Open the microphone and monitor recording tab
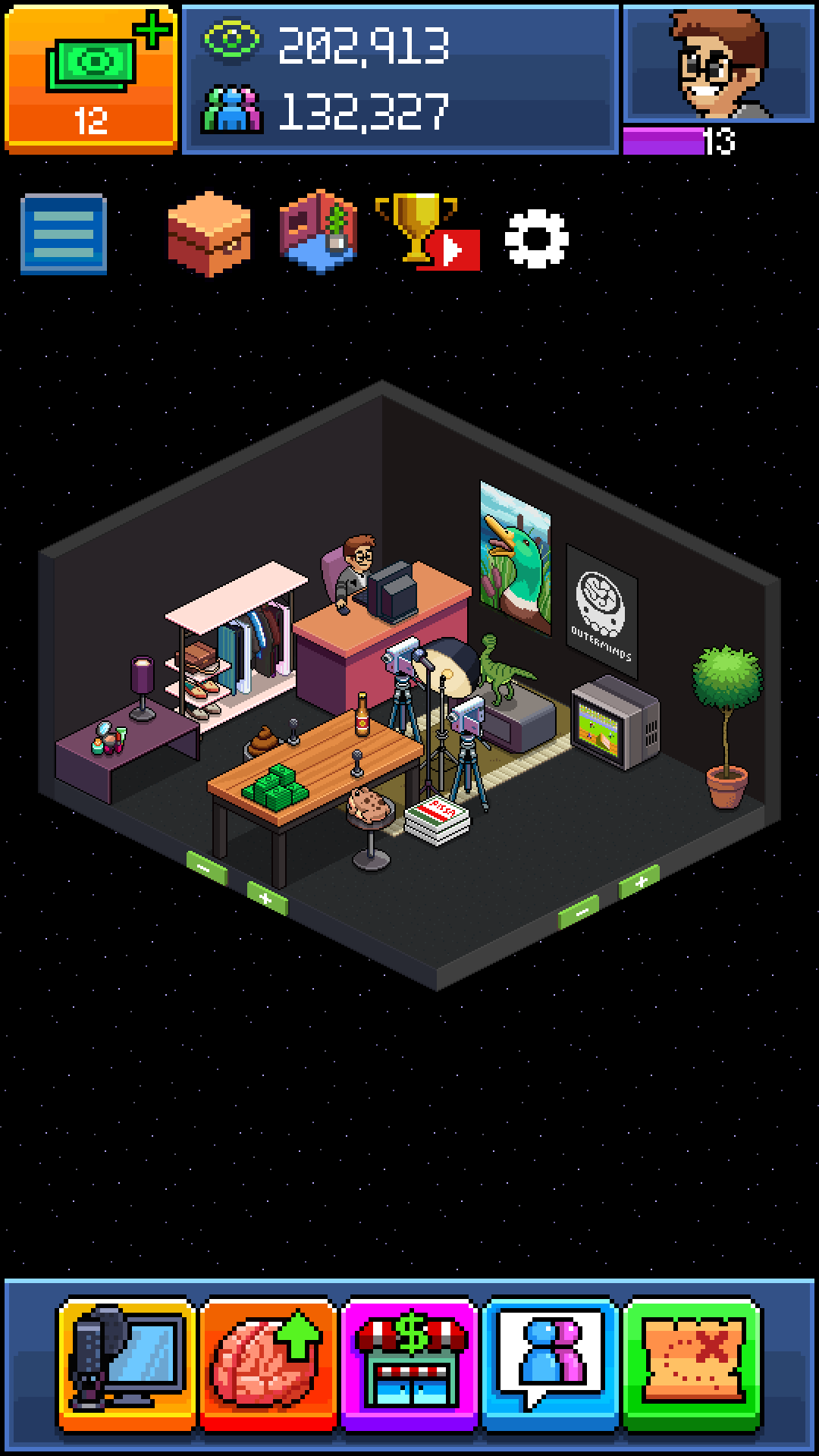Viewport: 819px width, 1456px height. 127,1363
